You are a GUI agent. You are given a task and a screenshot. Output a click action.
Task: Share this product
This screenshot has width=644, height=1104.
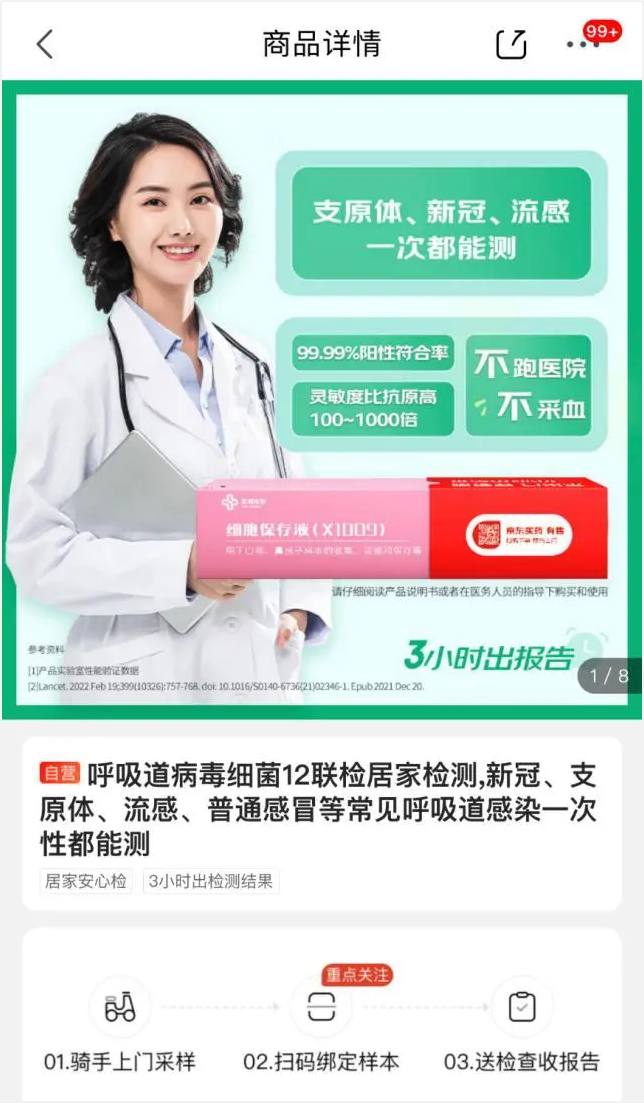(511, 44)
